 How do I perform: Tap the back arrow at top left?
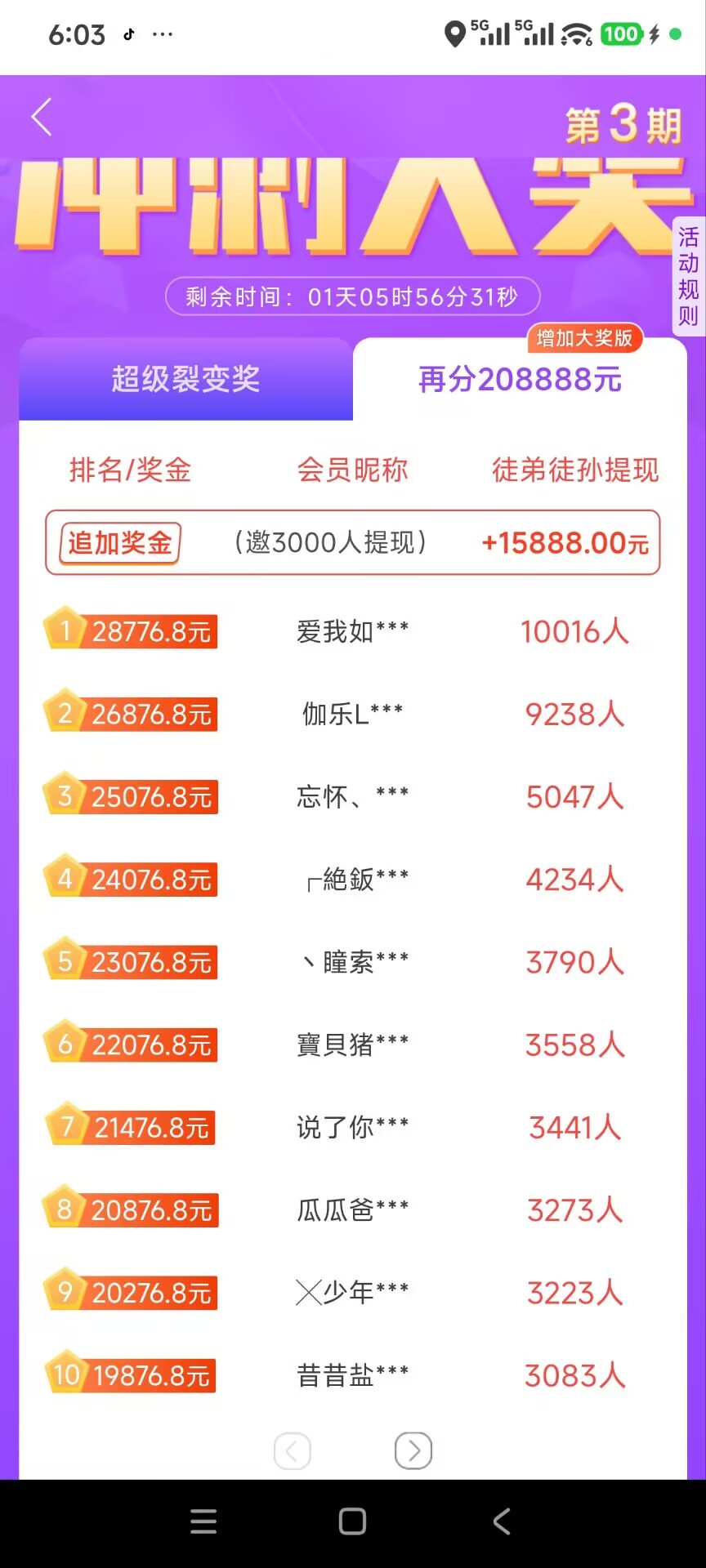41,117
